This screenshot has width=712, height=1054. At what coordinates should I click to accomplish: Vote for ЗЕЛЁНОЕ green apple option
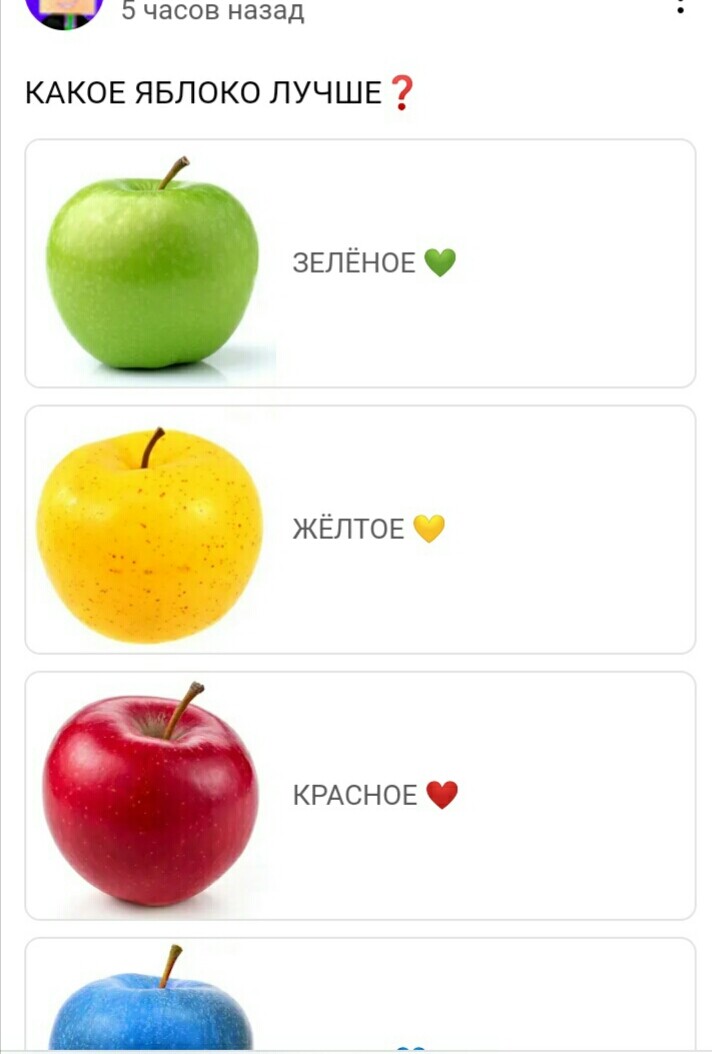[x=360, y=263]
